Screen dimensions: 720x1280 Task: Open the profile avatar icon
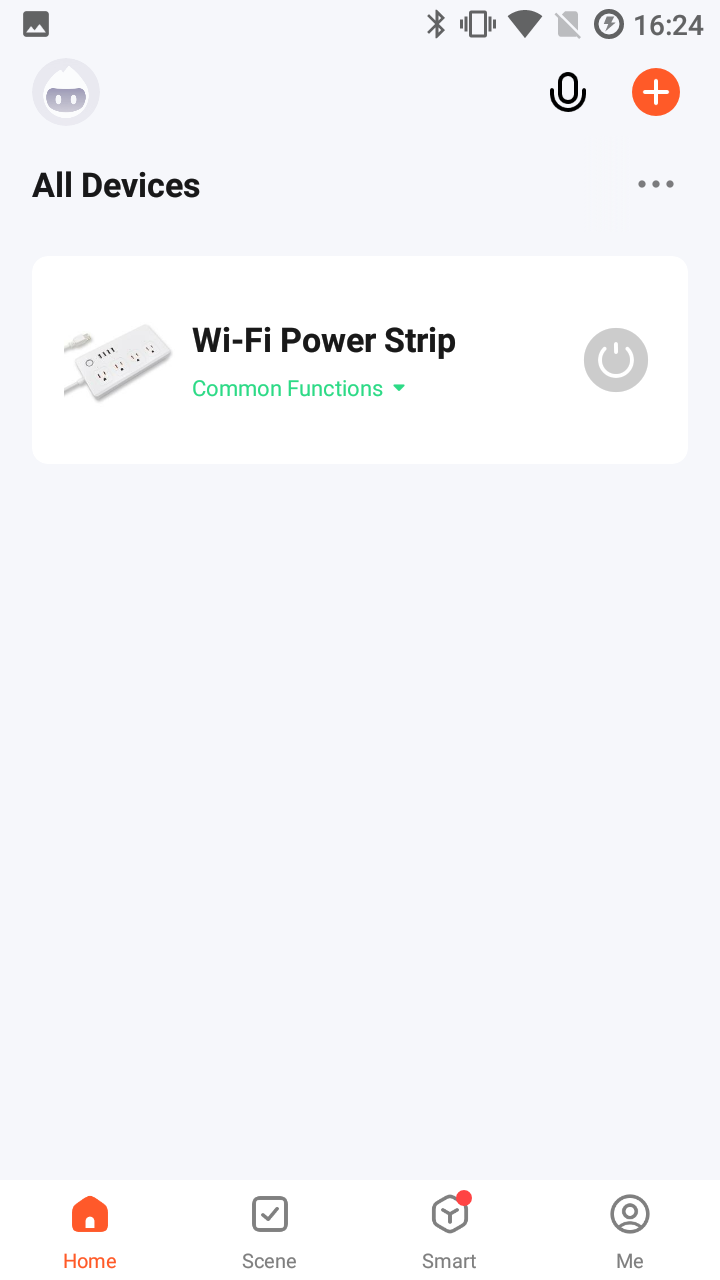(66, 92)
